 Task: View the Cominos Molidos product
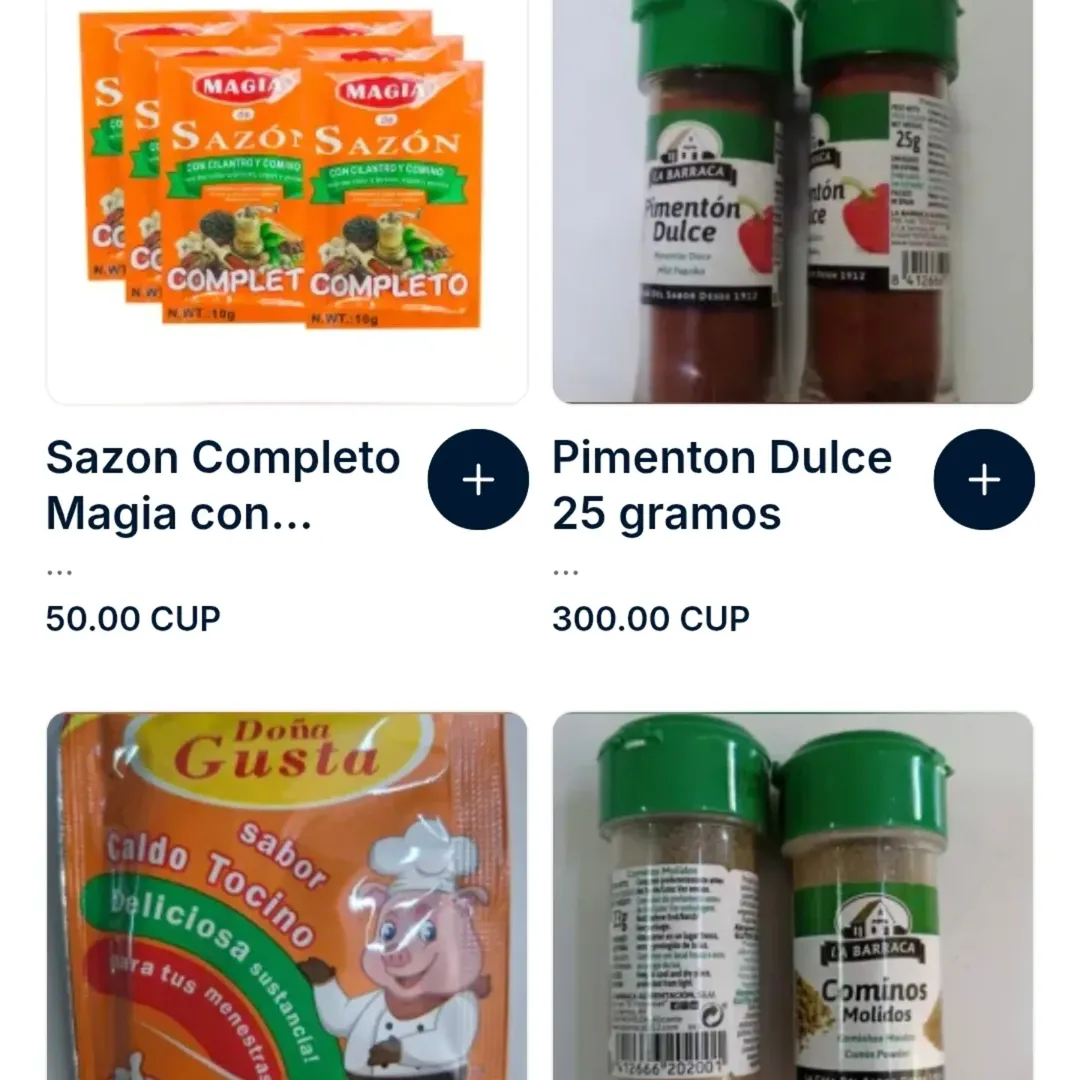793,895
